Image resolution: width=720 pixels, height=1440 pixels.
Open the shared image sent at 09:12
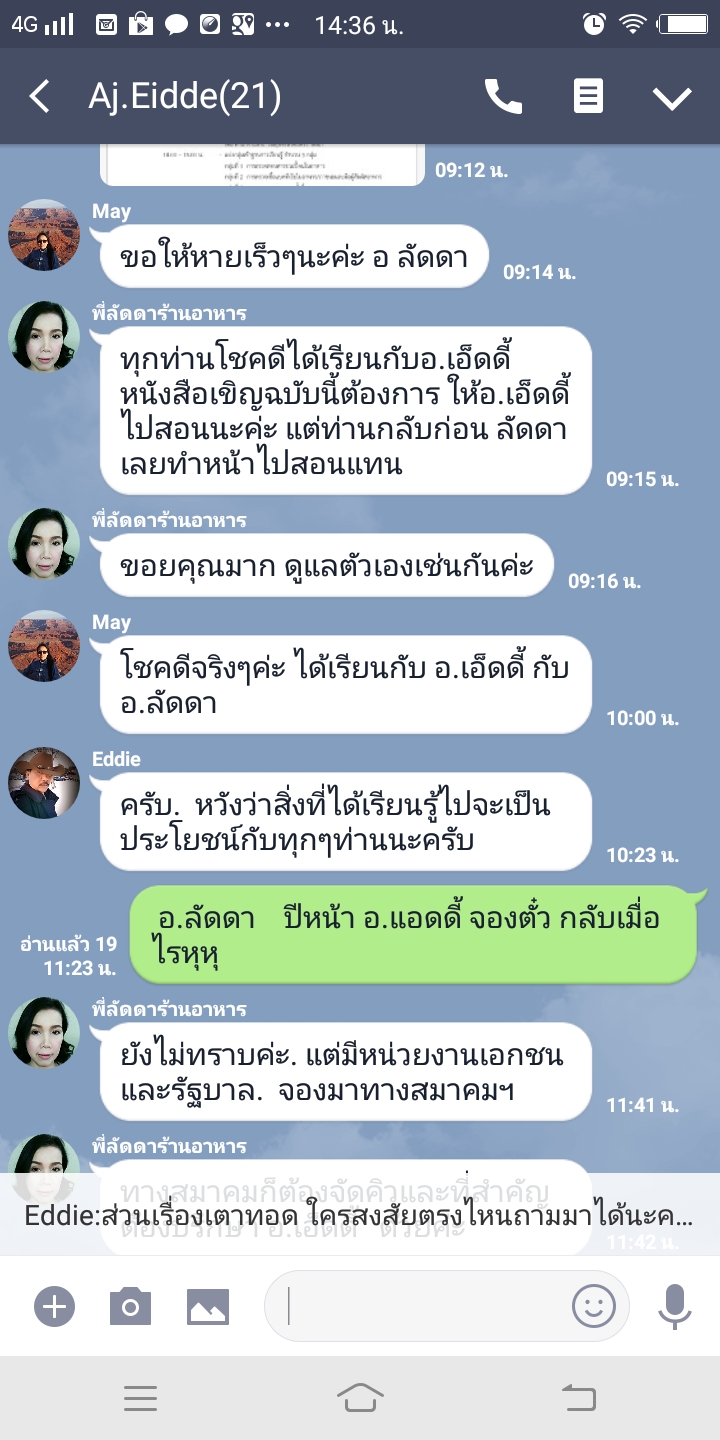click(262, 165)
